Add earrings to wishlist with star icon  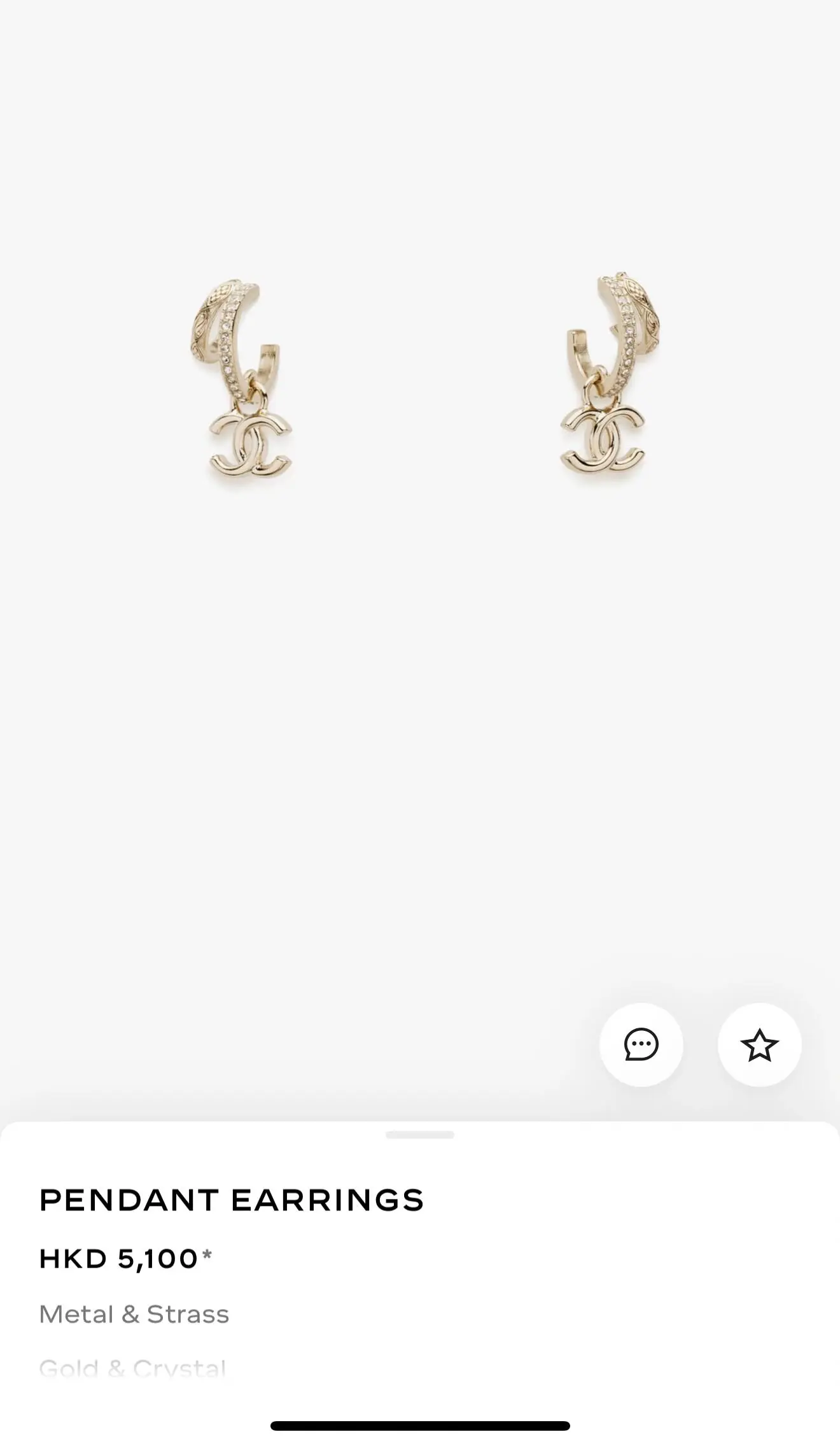759,1045
